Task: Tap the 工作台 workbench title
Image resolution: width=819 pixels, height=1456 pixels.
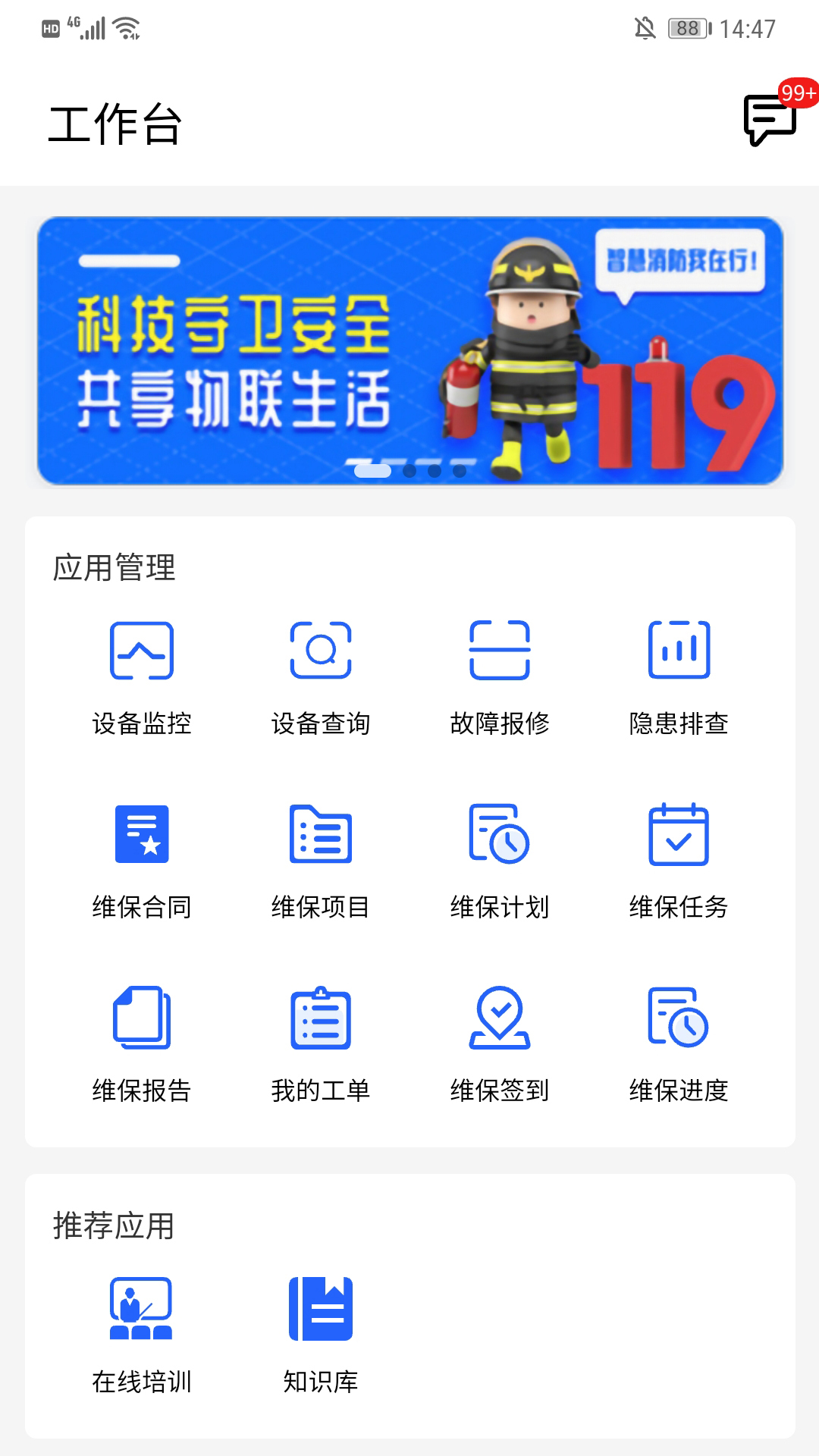Action: [x=115, y=124]
